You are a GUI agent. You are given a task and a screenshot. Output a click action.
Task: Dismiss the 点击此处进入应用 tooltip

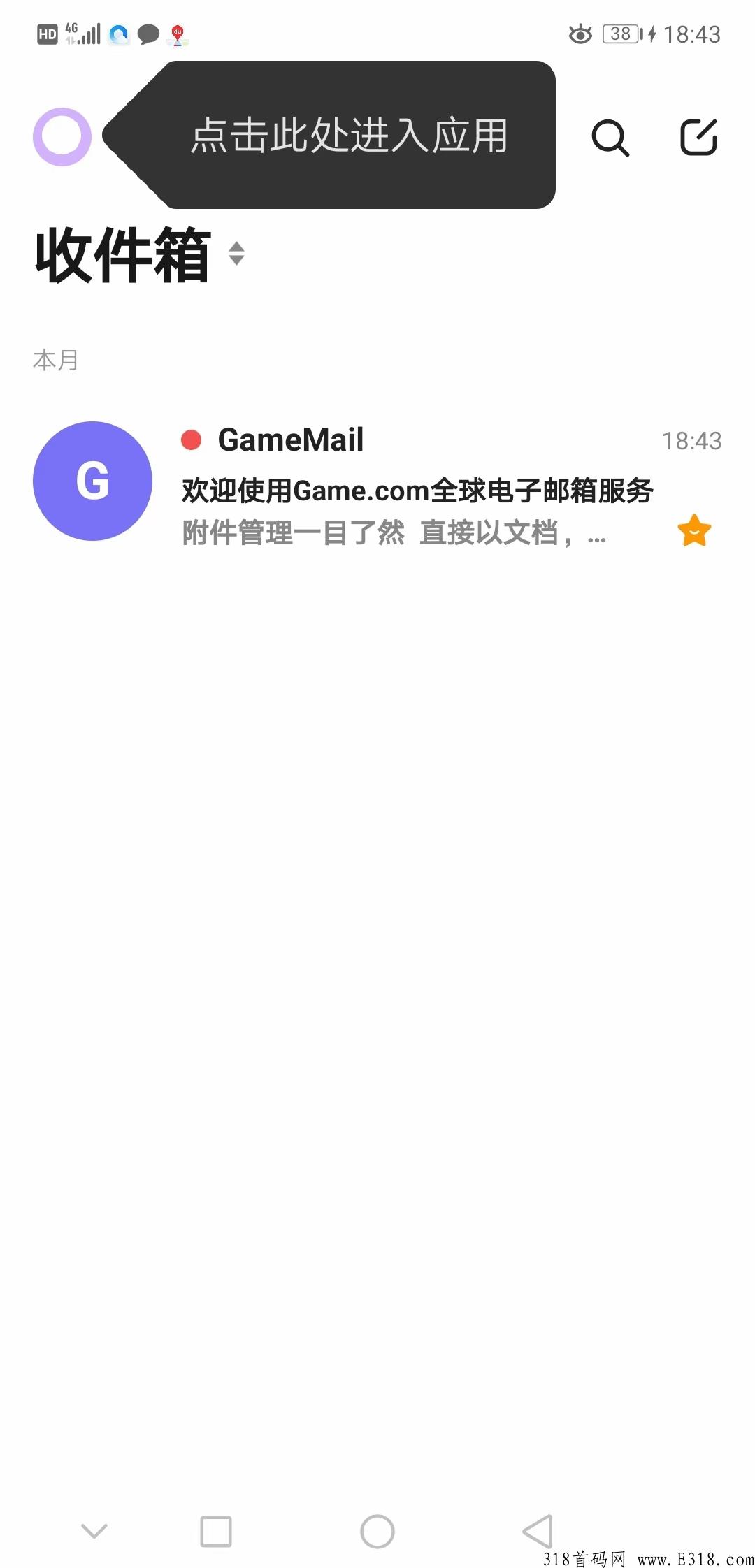tap(350, 137)
